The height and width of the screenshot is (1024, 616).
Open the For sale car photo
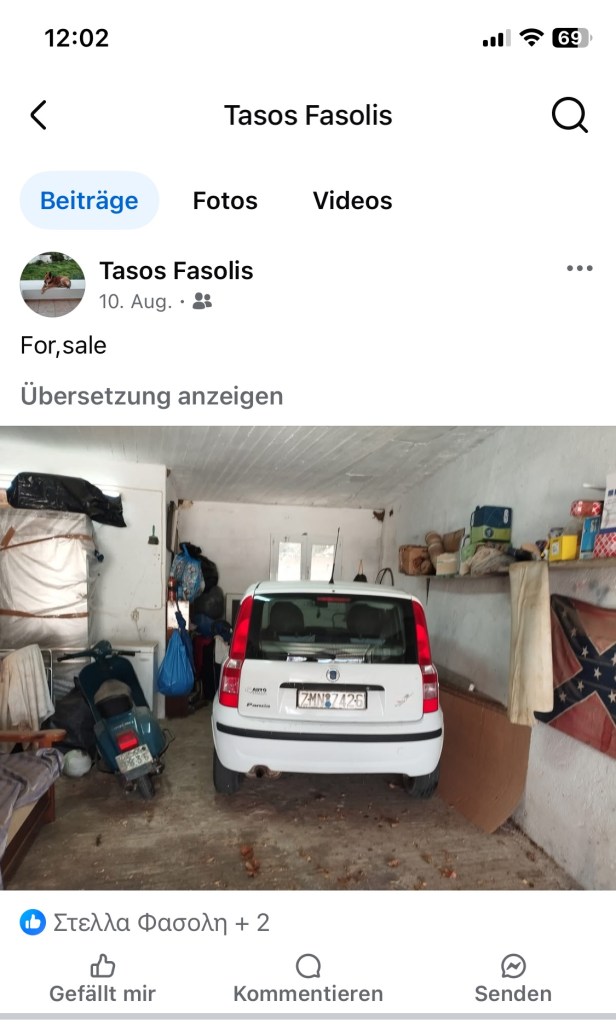[x=308, y=658]
